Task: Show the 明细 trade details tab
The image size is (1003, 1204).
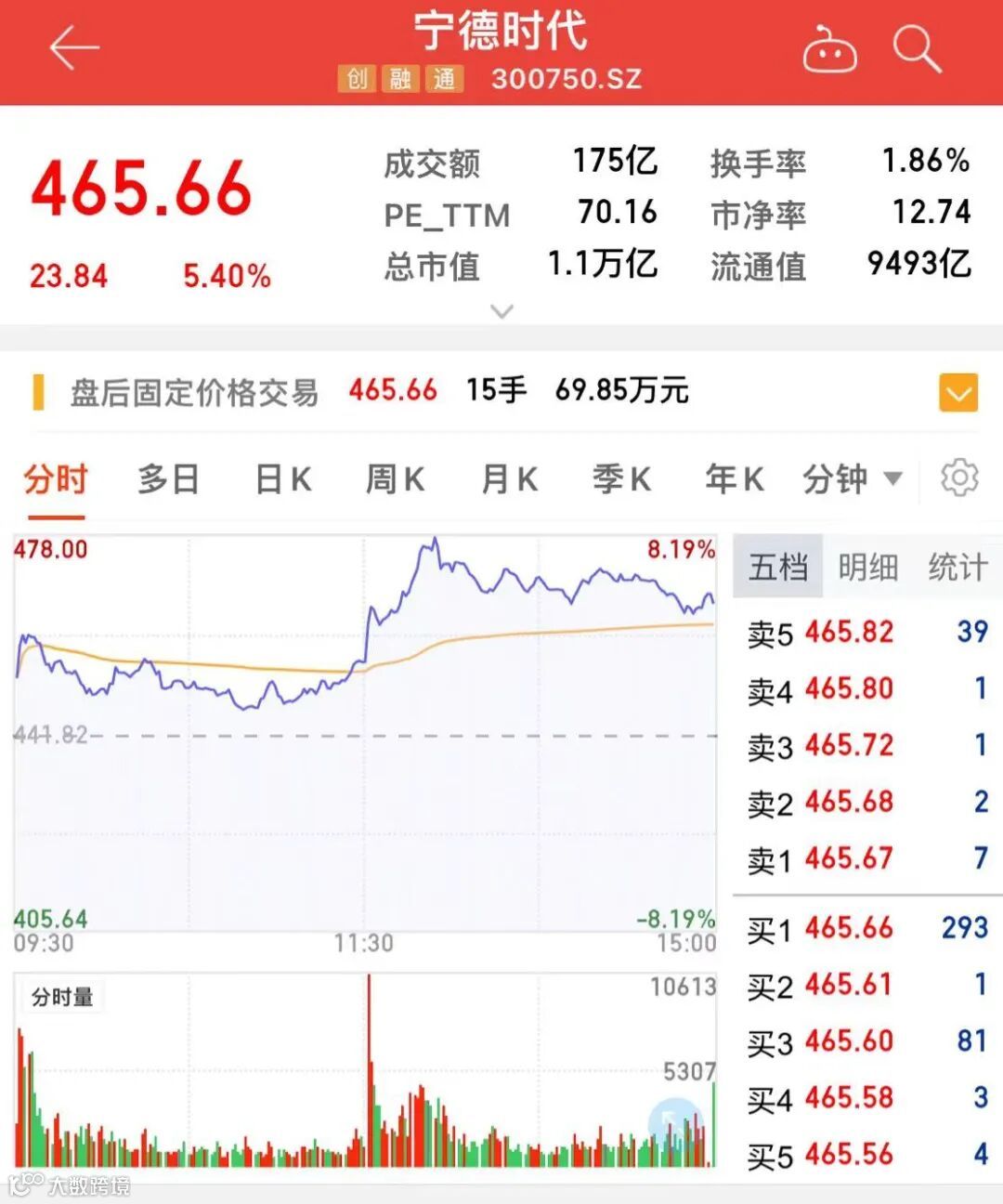Action: pyautogui.click(x=868, y=567)
